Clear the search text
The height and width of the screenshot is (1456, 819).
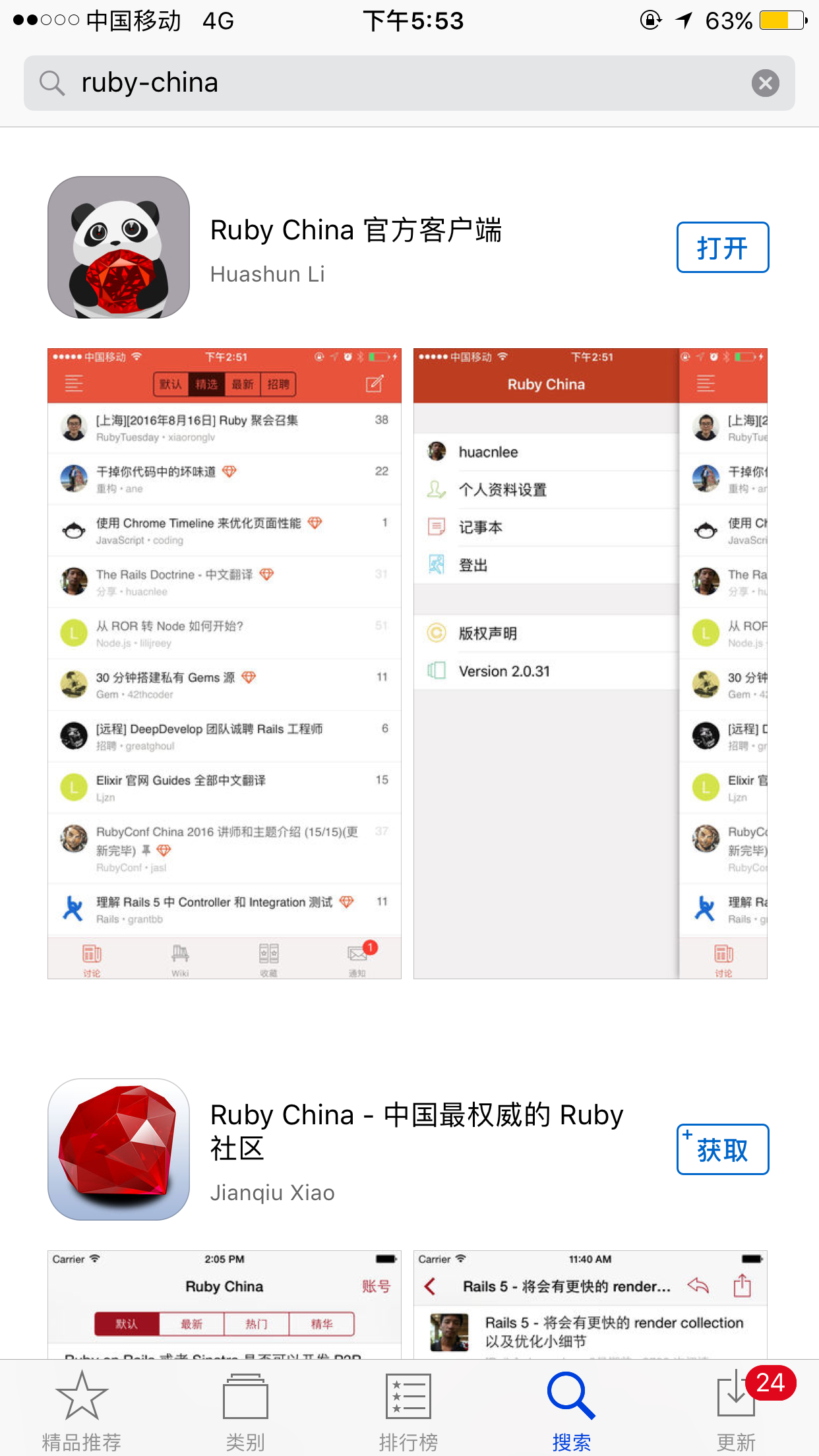point(765,83)
